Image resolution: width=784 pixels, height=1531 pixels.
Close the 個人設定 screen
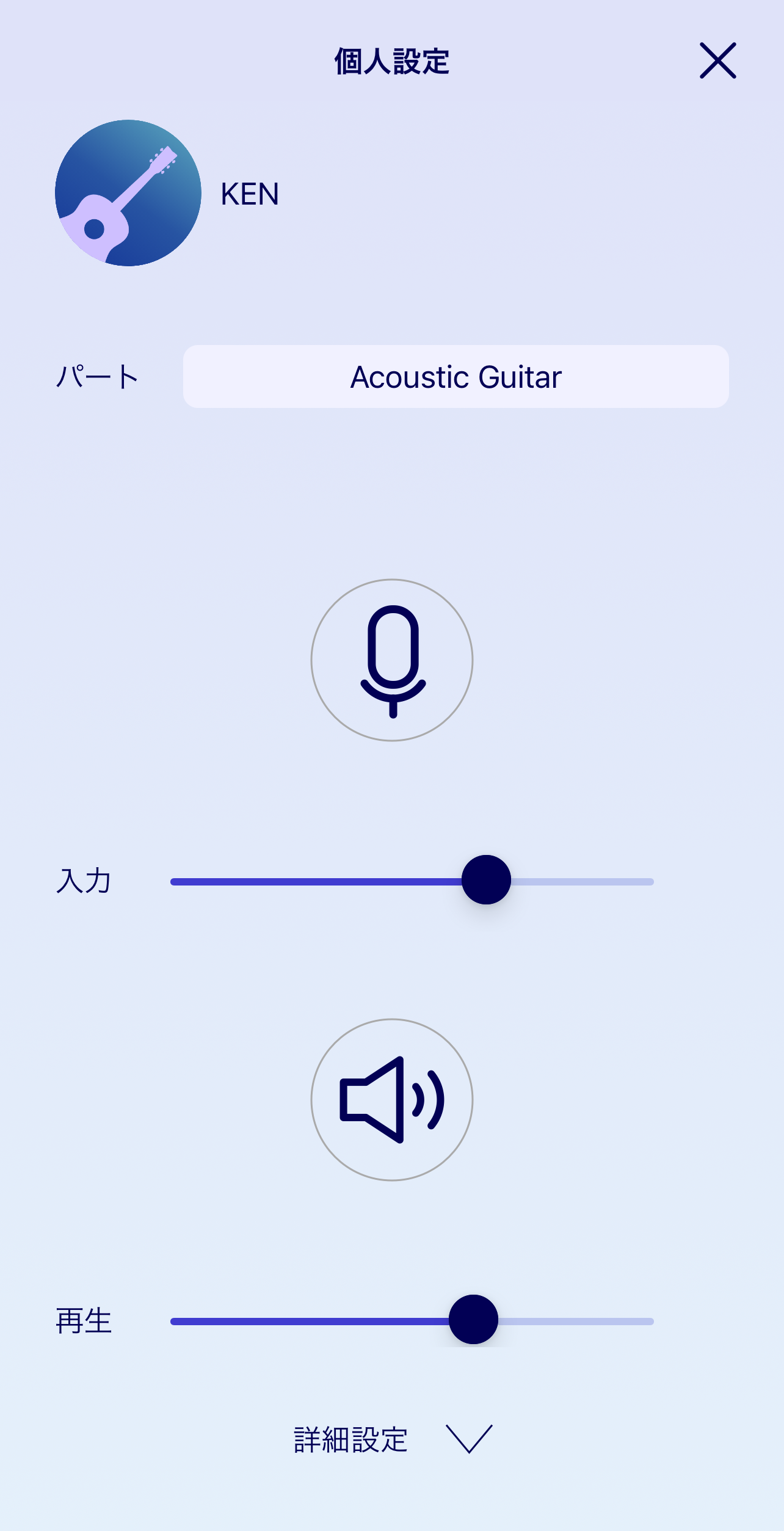(717, 60)
